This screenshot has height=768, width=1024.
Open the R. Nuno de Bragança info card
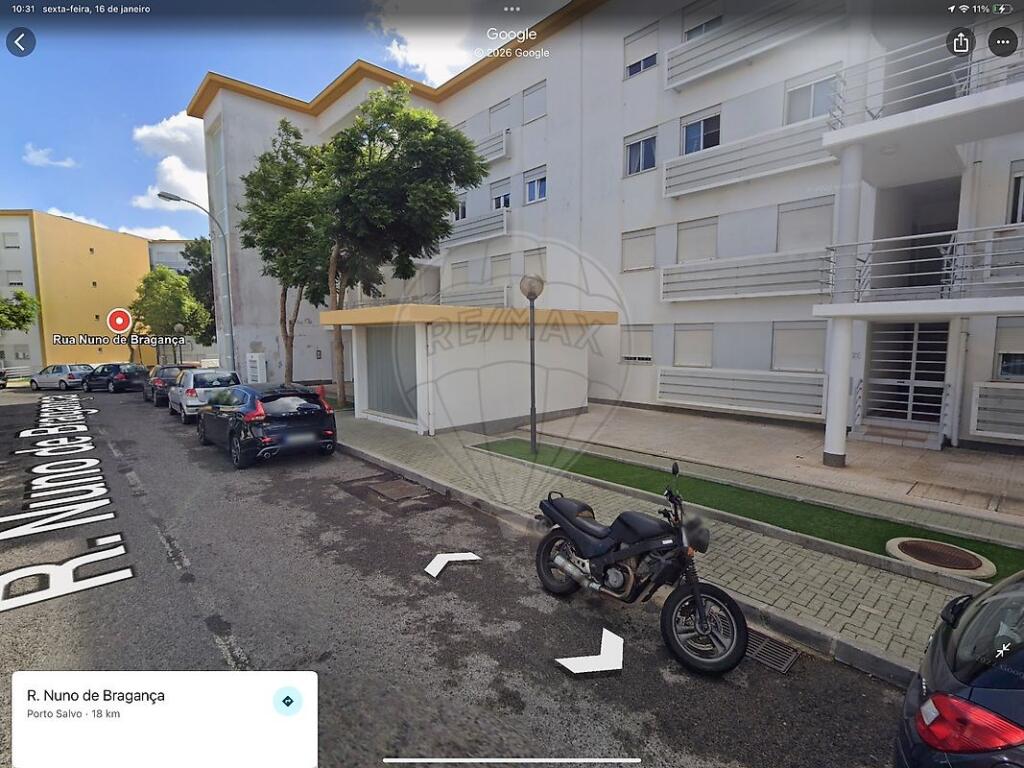point(140,704)
